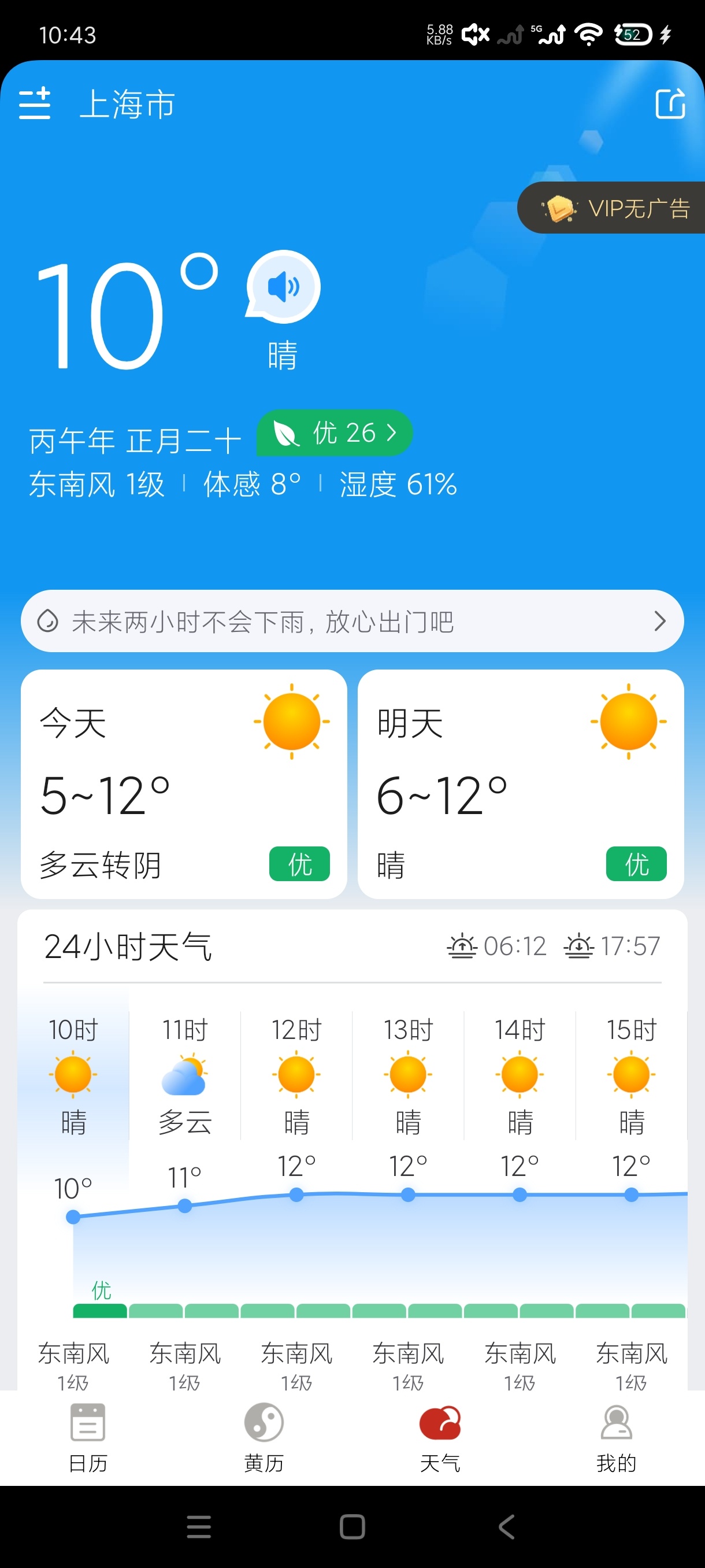The width and height of the screenshot is (705, 1568).
Task: Tap the 优 label on the 明天 card
Action: tap(636, 864)
